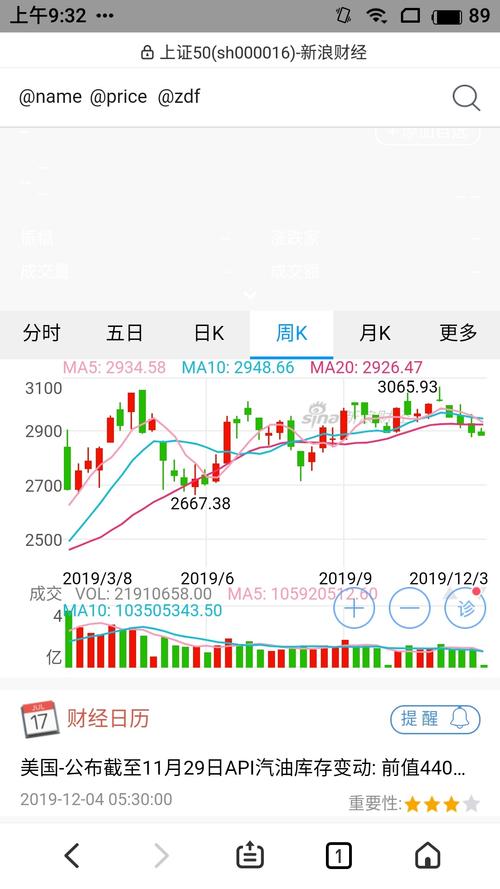Switch to the 月K chart tab
500x889 pixels.
coord(375,333)
